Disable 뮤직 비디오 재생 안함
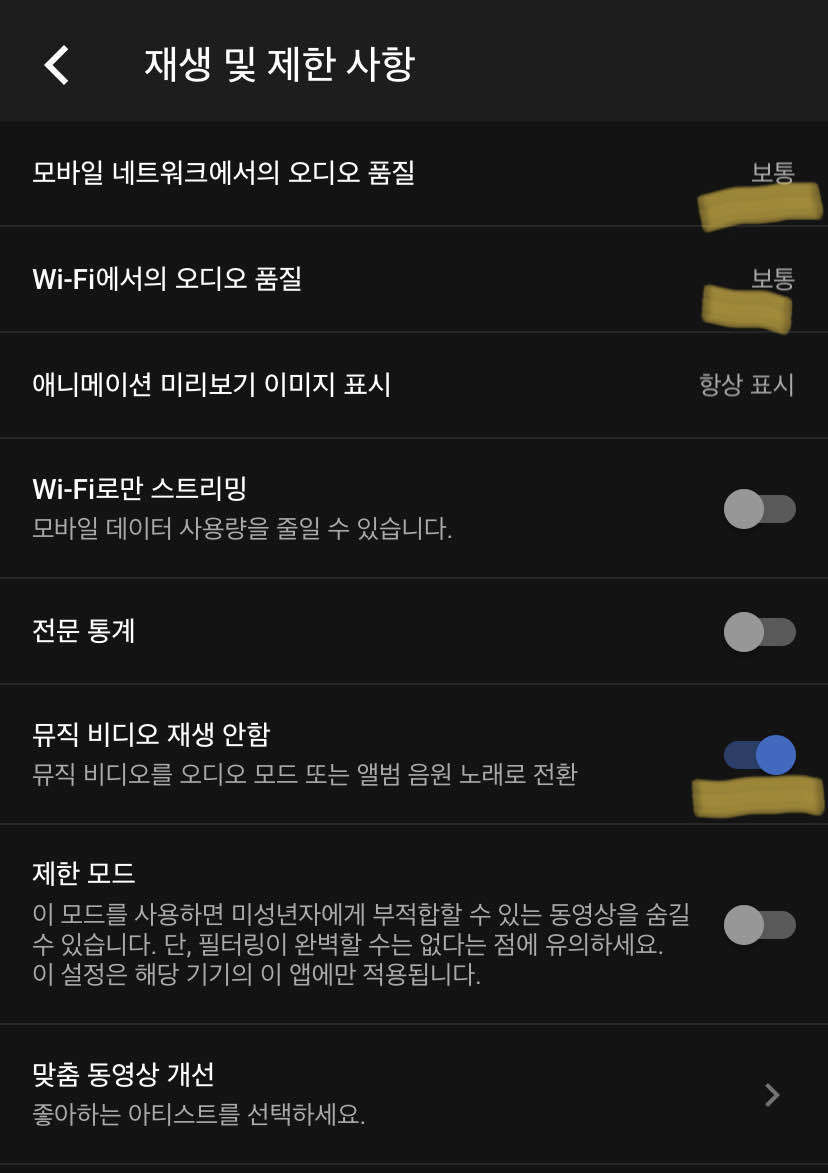The height and width of the screenshot is (1173, 828). pyautogui.click(x=760, y=756)
